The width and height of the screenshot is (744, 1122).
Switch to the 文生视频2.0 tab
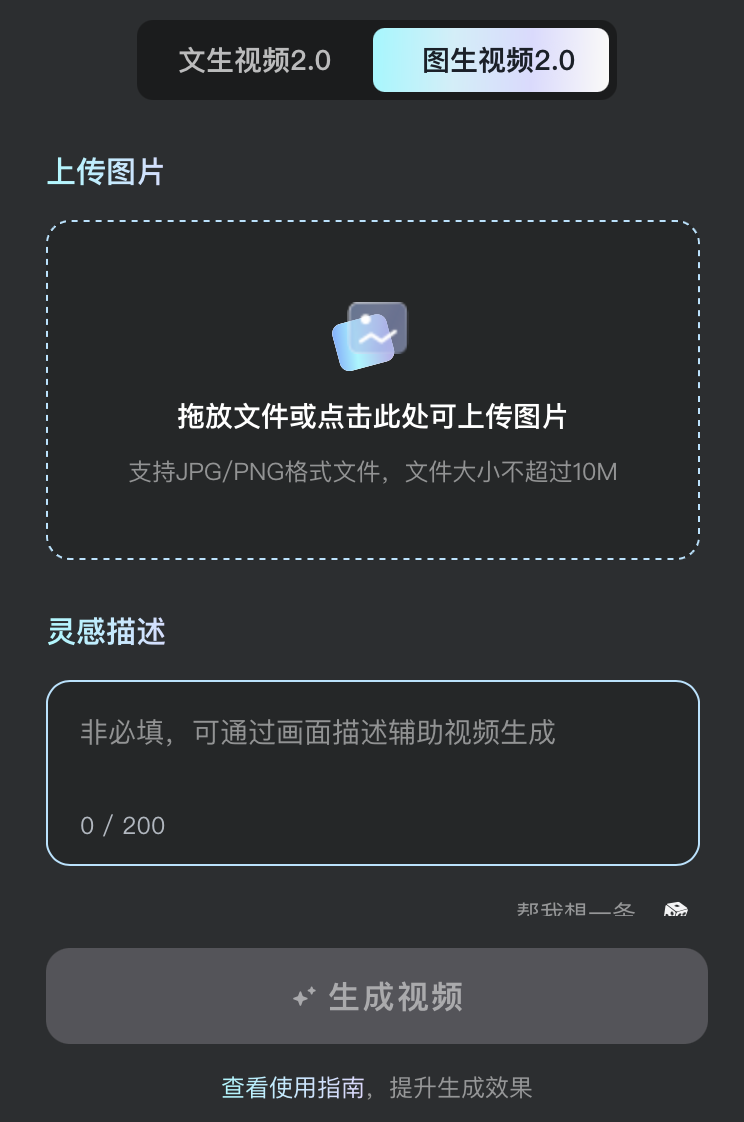point(255,60)
